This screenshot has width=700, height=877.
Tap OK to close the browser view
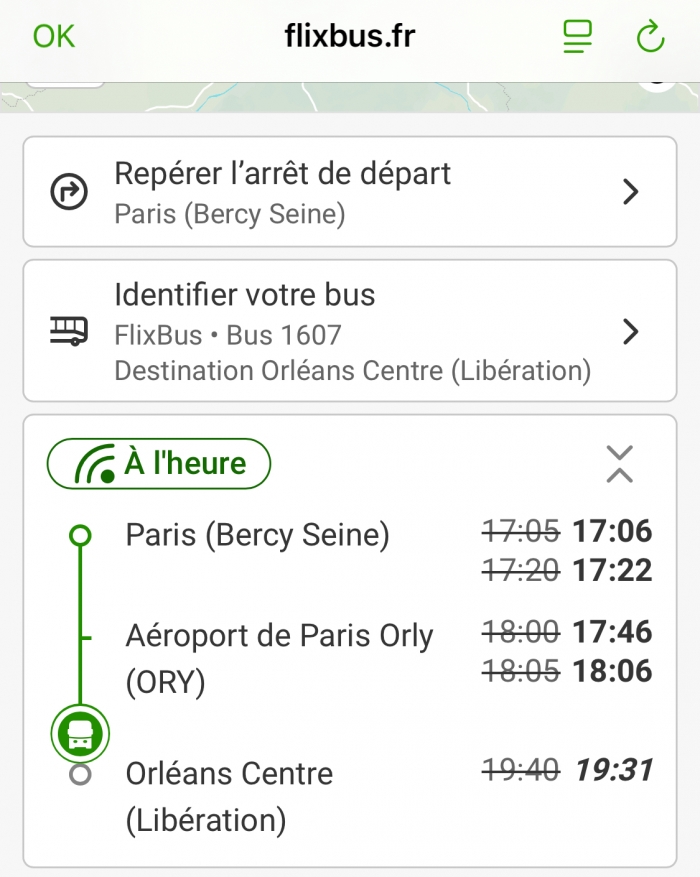click(x=54, y=37)
